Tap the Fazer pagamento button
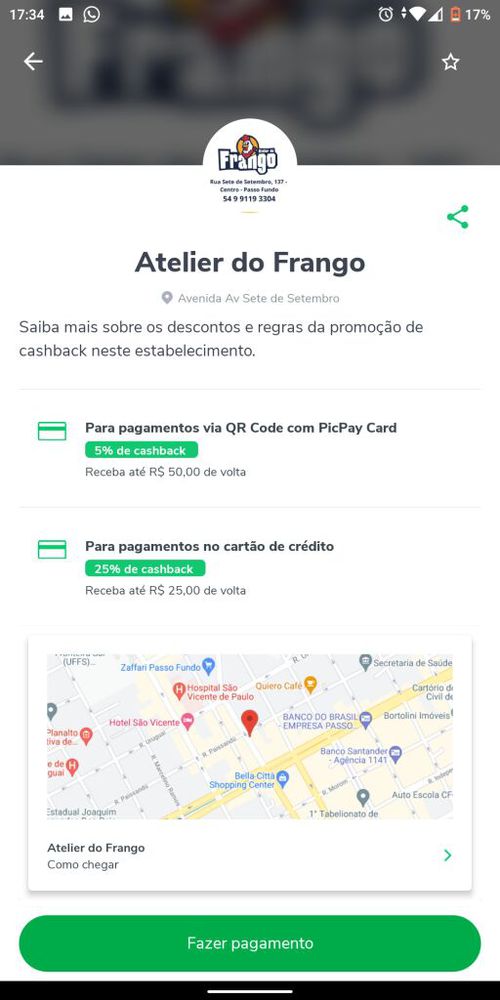Image resolution: width=500 pixels, height=1000 pixels. [250, 943]
